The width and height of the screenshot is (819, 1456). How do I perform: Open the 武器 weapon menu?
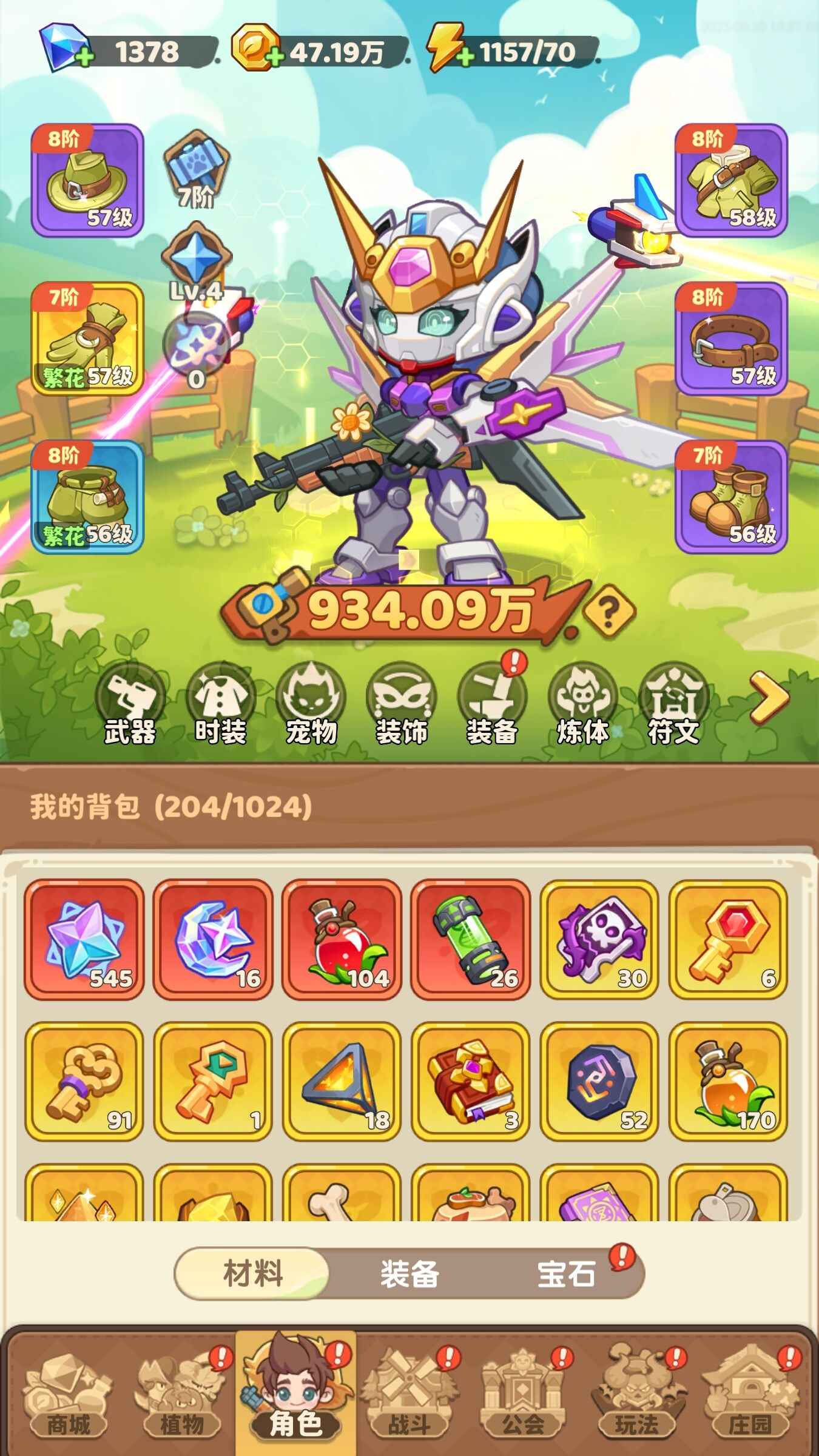coord(130,705)
